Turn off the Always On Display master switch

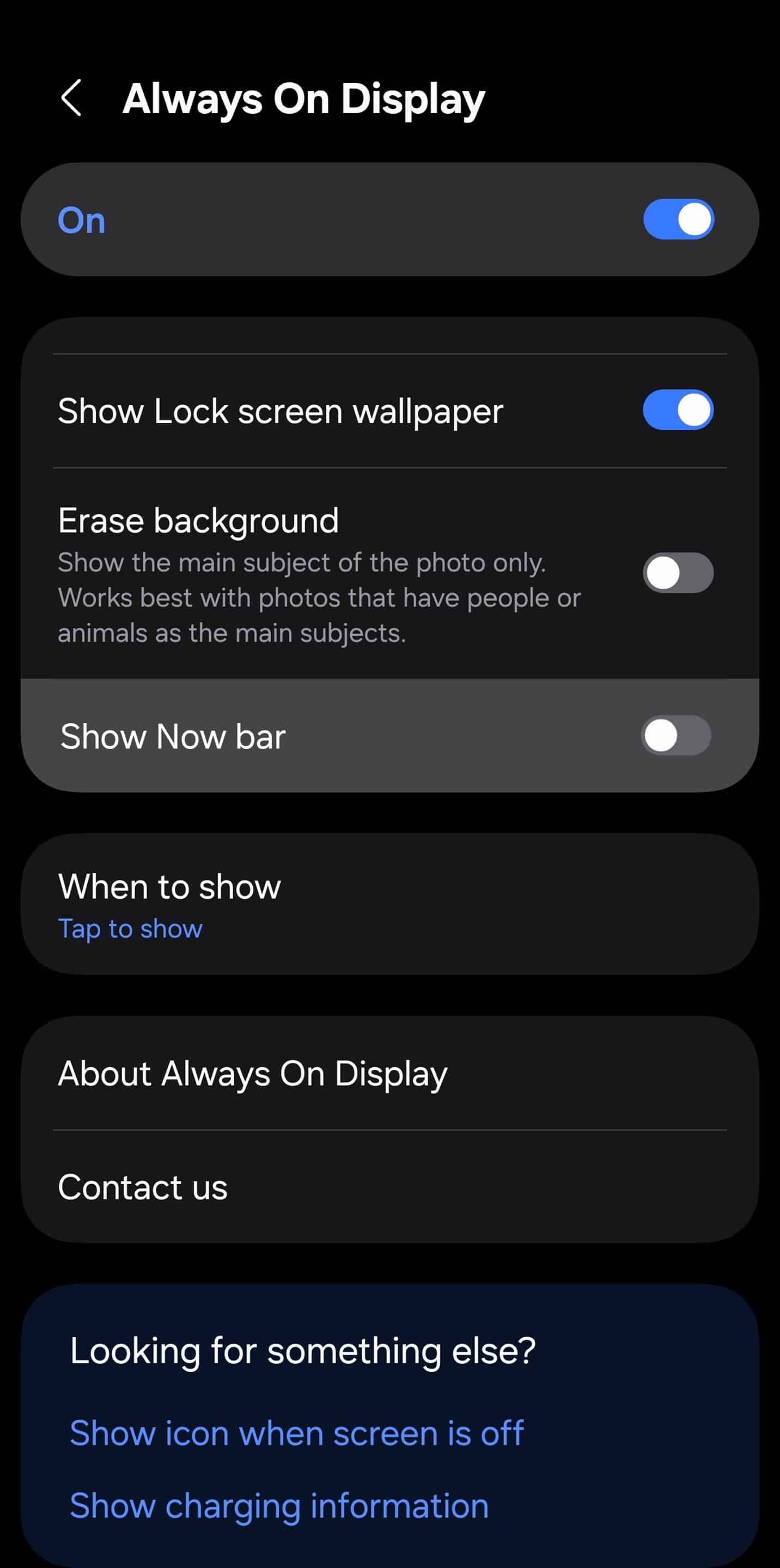pyautogui.click(x=678, y=219)
